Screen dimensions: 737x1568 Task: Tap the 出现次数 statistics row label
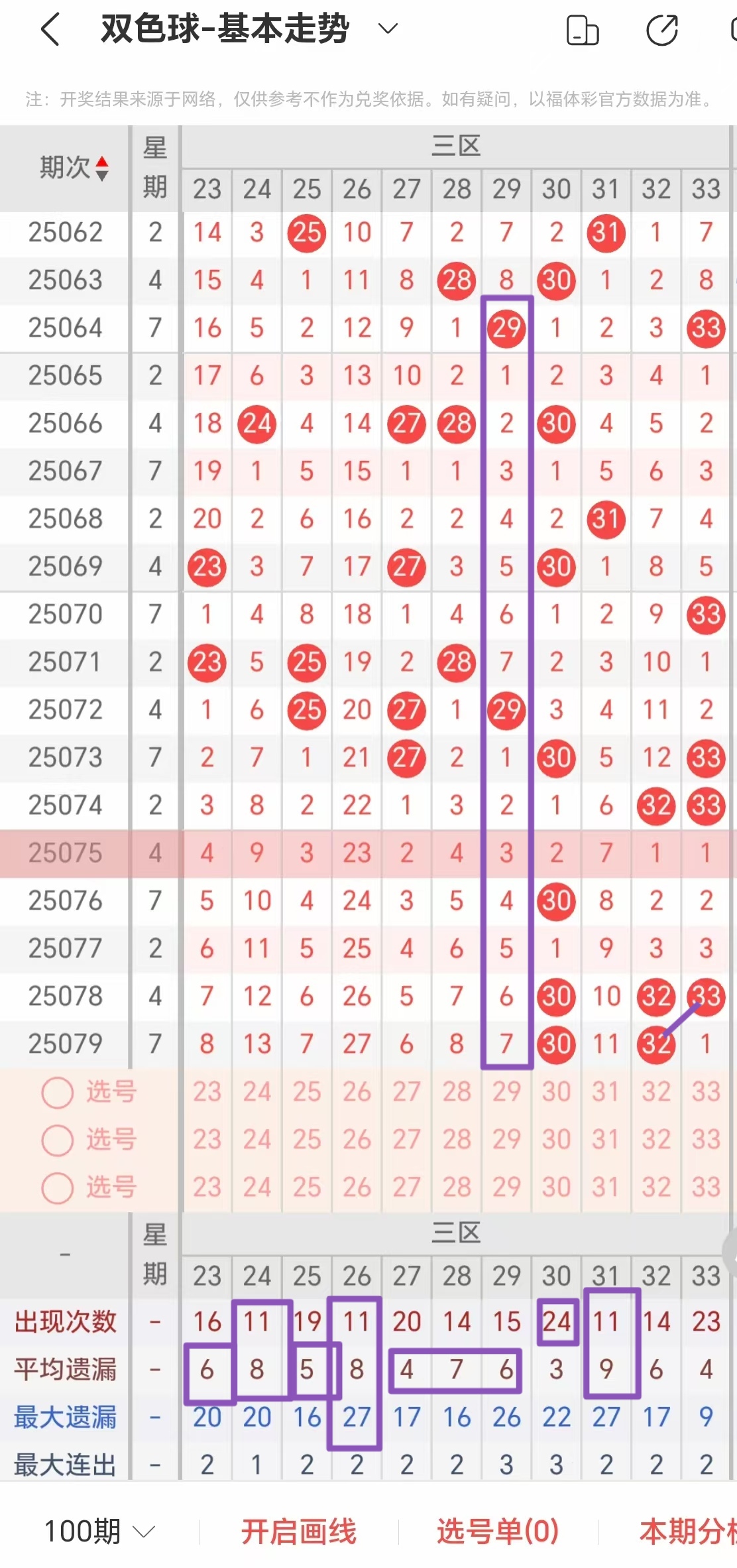tap(64, 1321)
